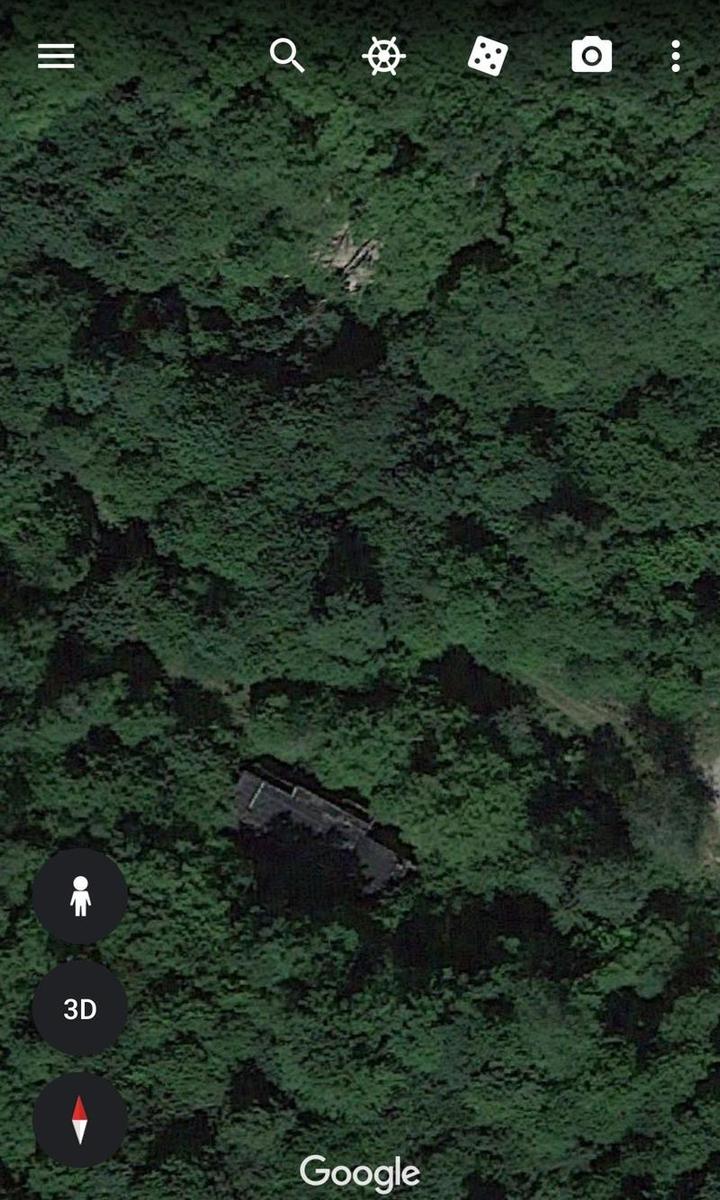Open the overflow menu

click(x=676, y=56)
